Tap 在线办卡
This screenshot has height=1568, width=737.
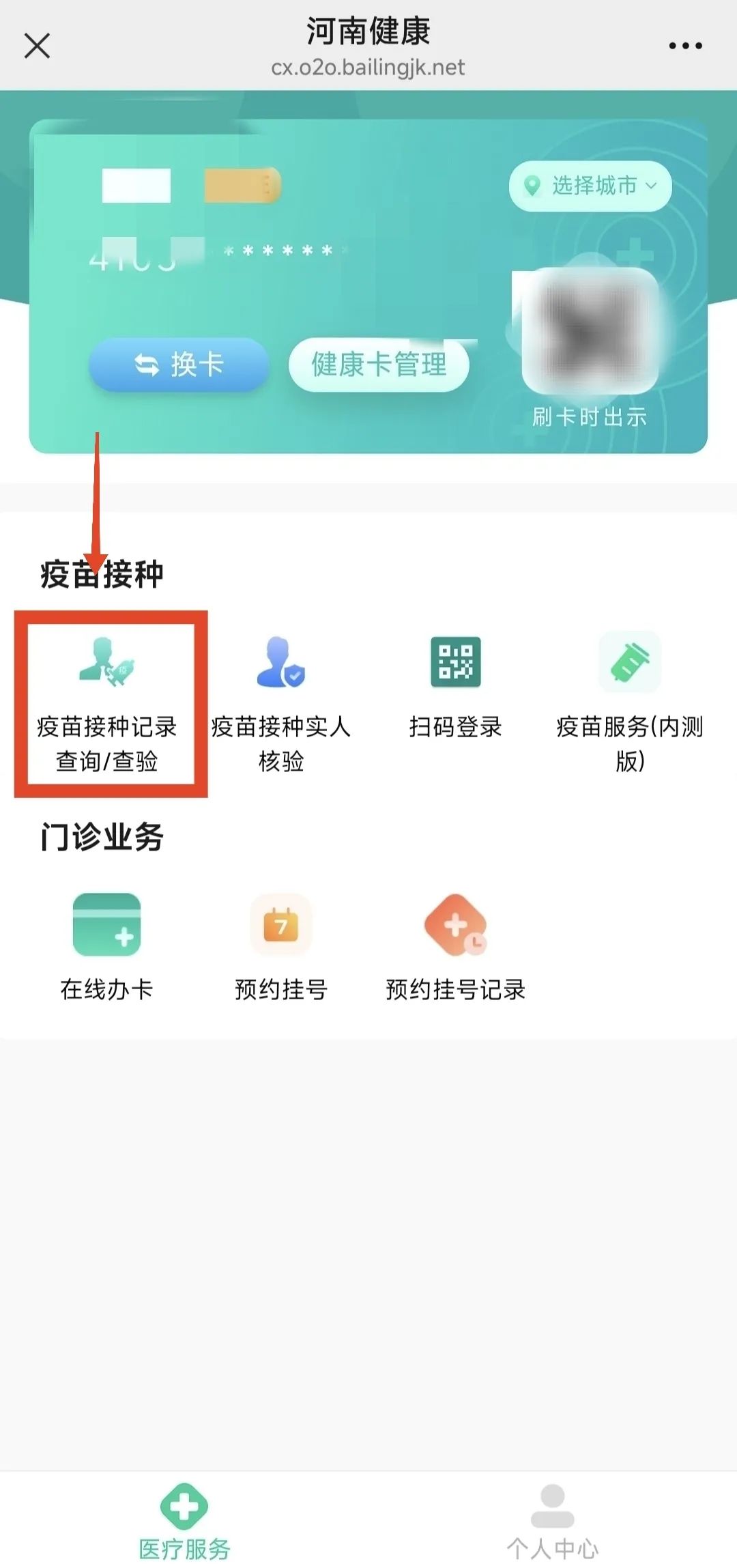107,945
